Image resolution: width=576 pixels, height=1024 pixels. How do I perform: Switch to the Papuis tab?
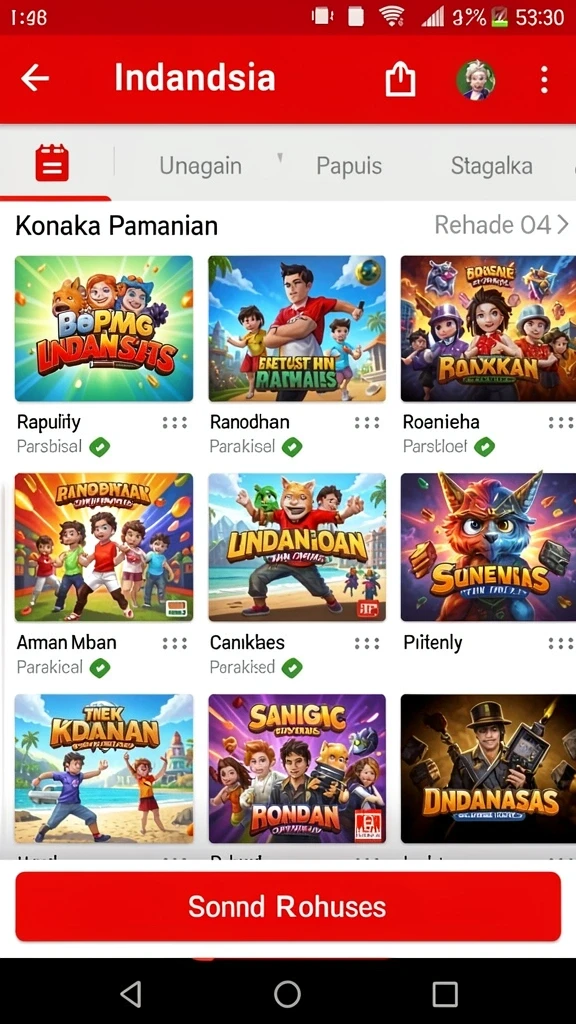click(x=349, y=166)
